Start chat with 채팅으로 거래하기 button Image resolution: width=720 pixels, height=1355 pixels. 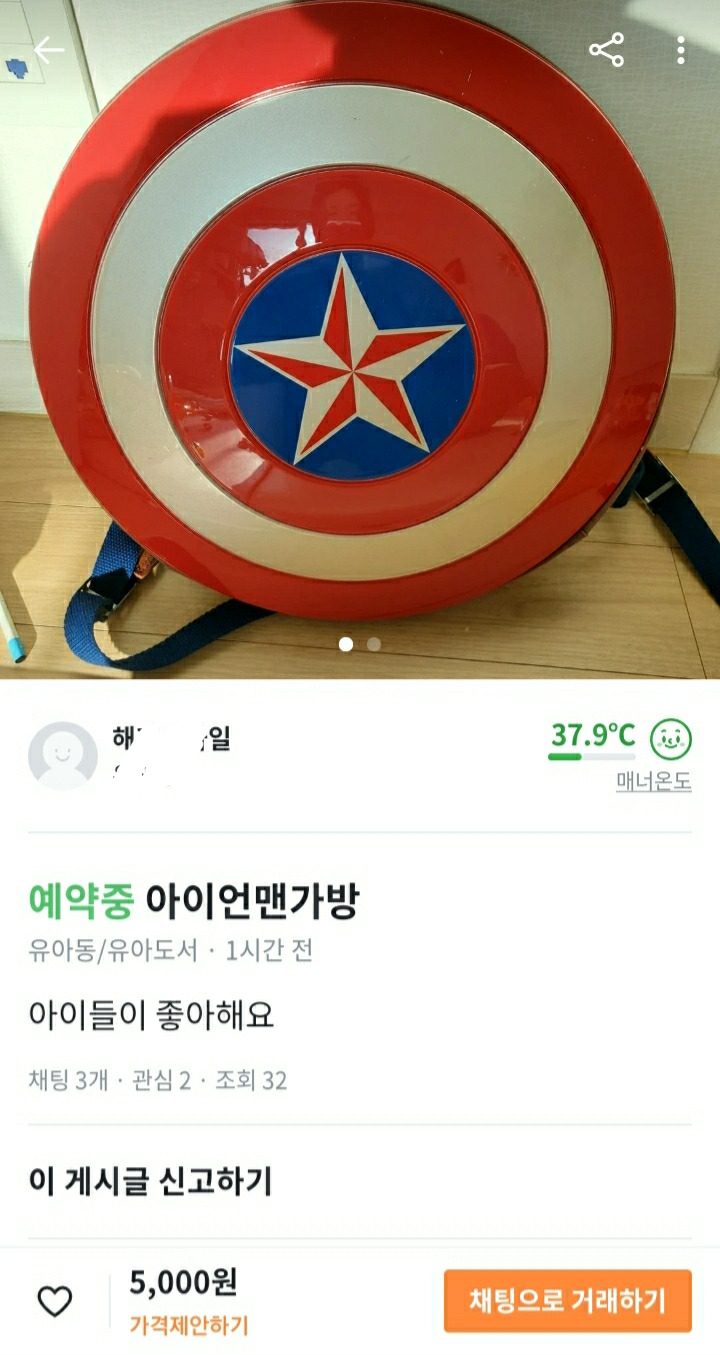click(567, 1301)
